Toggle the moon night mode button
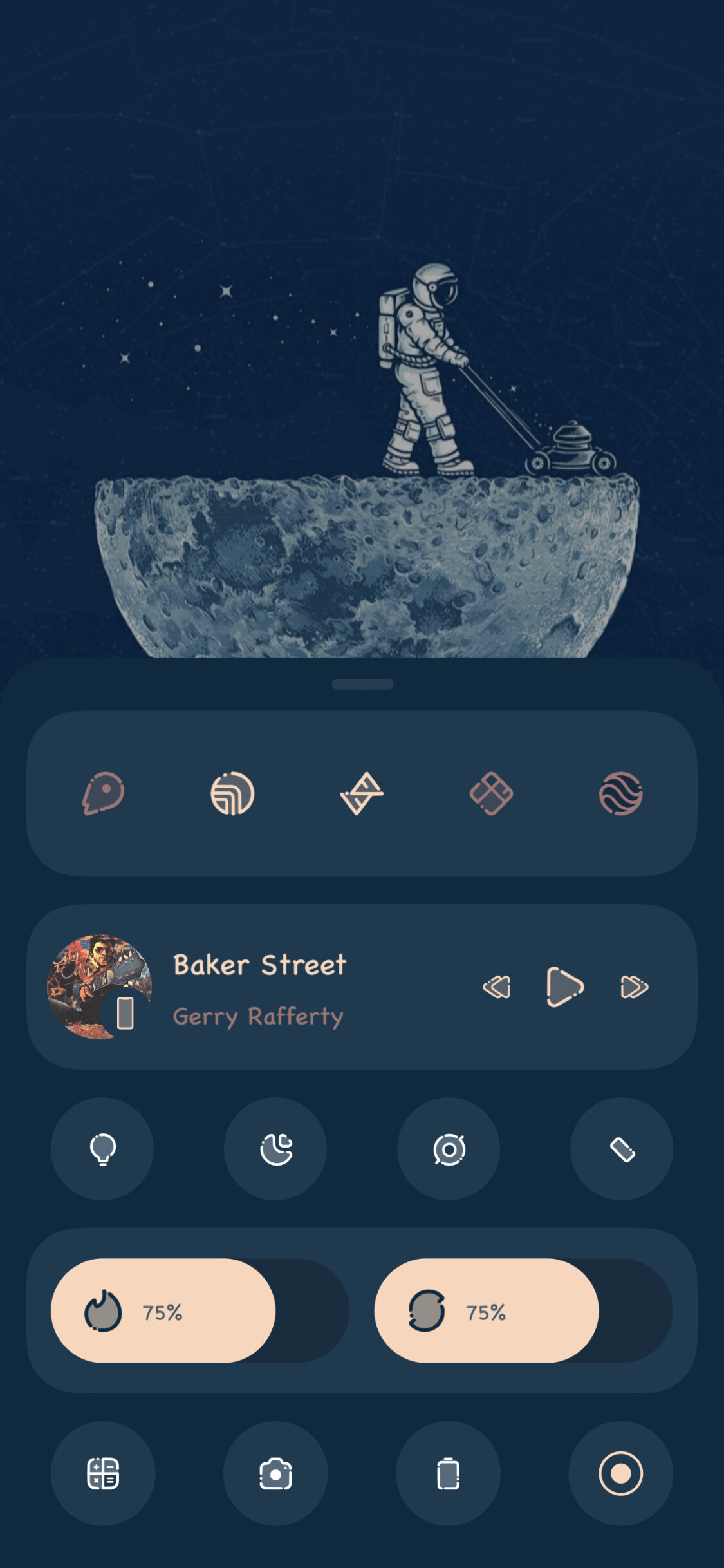The width and height of the screenshot is (724, 1568). (x=275, y=1149)
